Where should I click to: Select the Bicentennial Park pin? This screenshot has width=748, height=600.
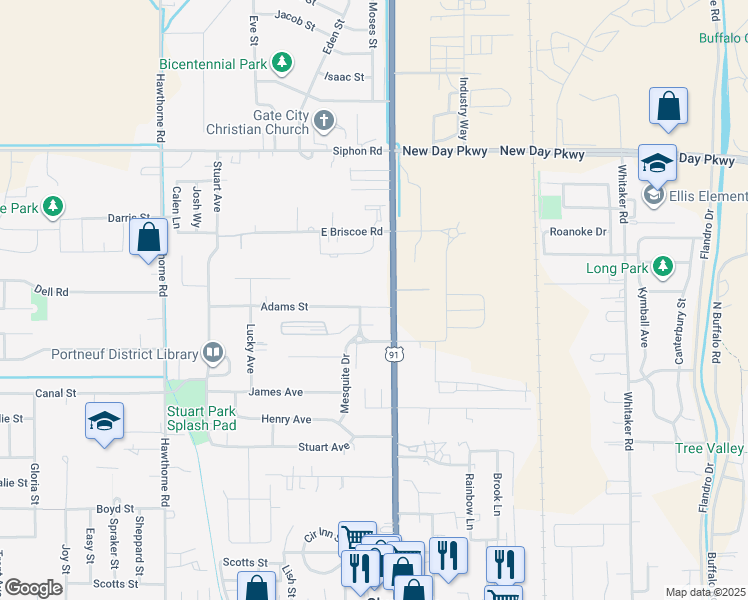pos(282,63)
